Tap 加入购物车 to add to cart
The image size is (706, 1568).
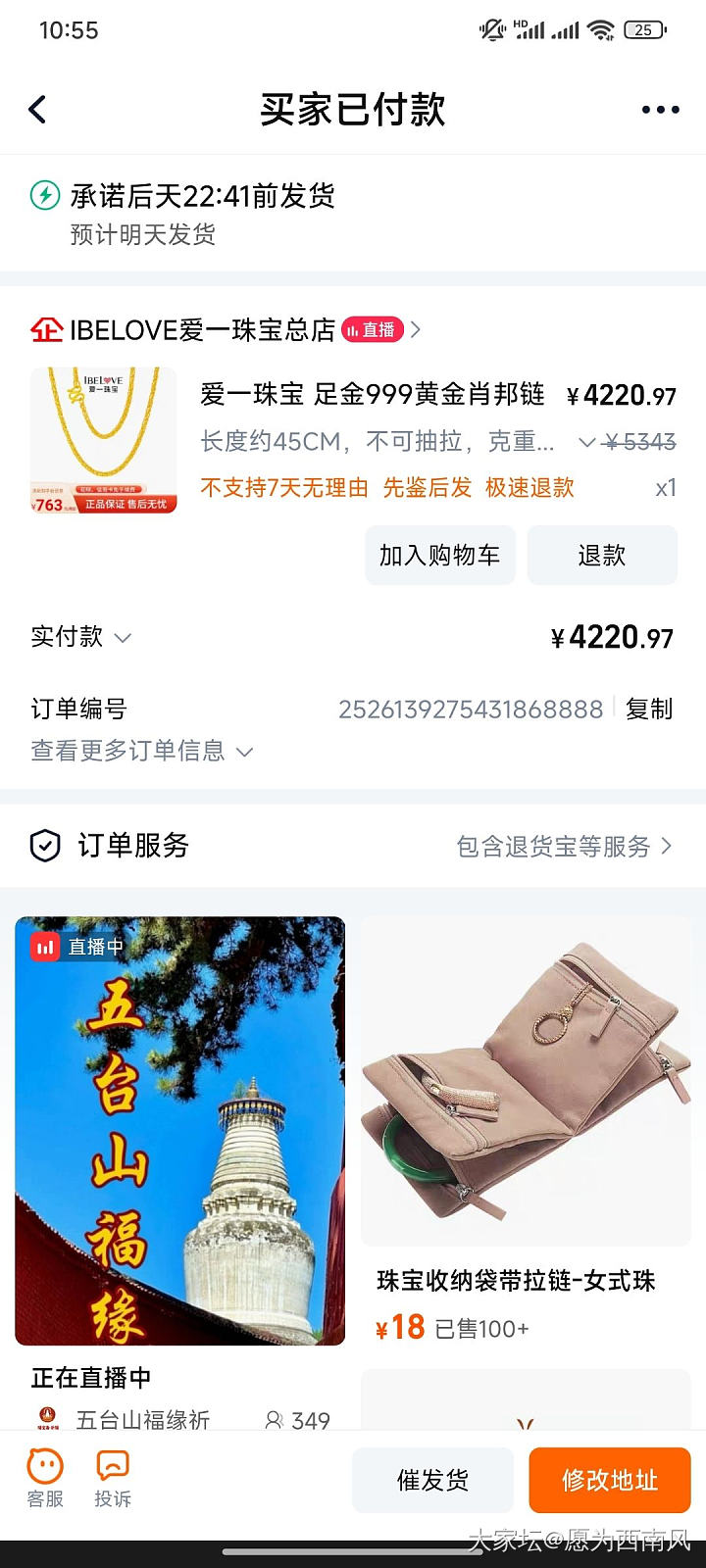pos(439,556)
